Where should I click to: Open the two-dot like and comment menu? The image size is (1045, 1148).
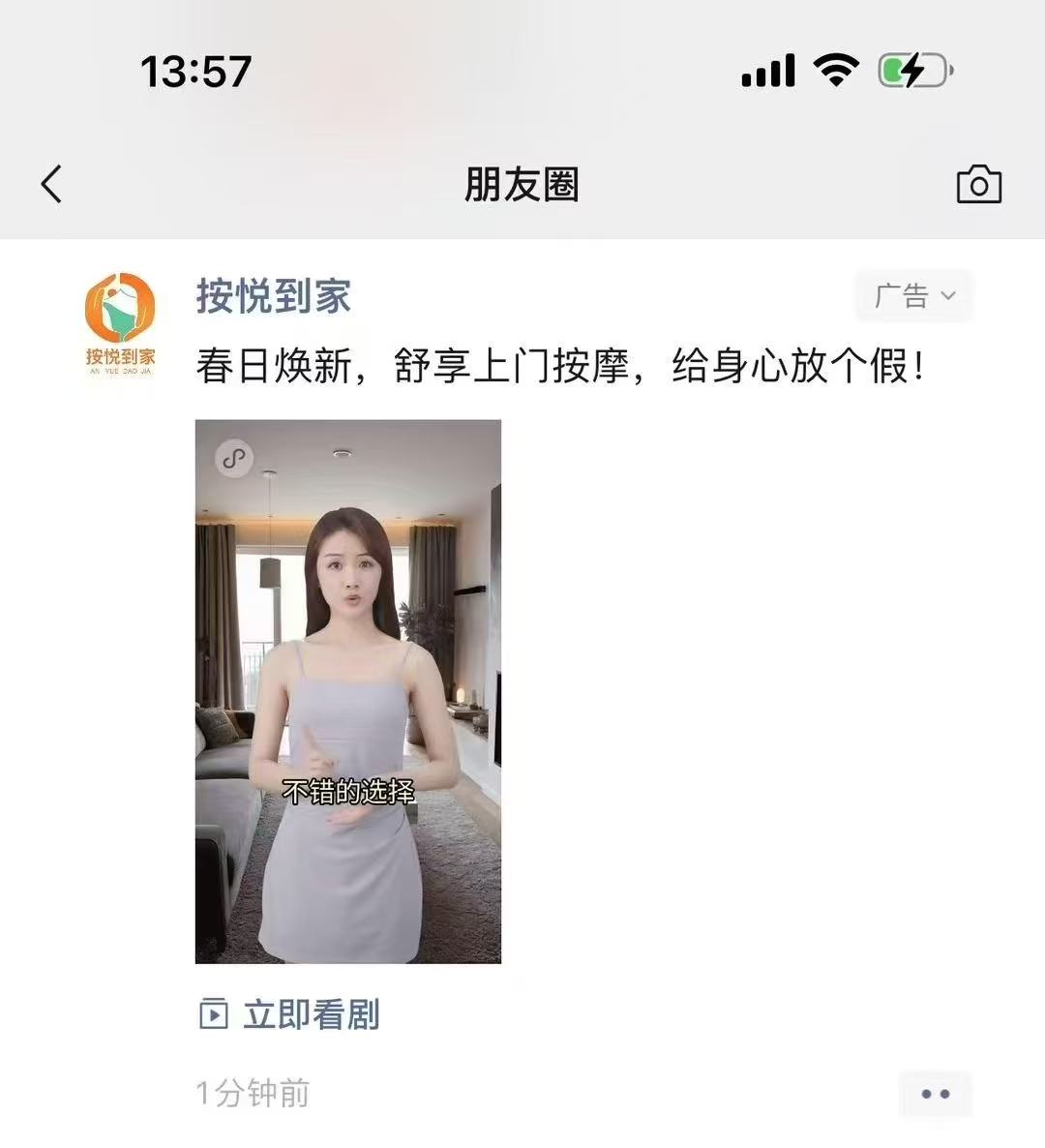coord(935,1094)
